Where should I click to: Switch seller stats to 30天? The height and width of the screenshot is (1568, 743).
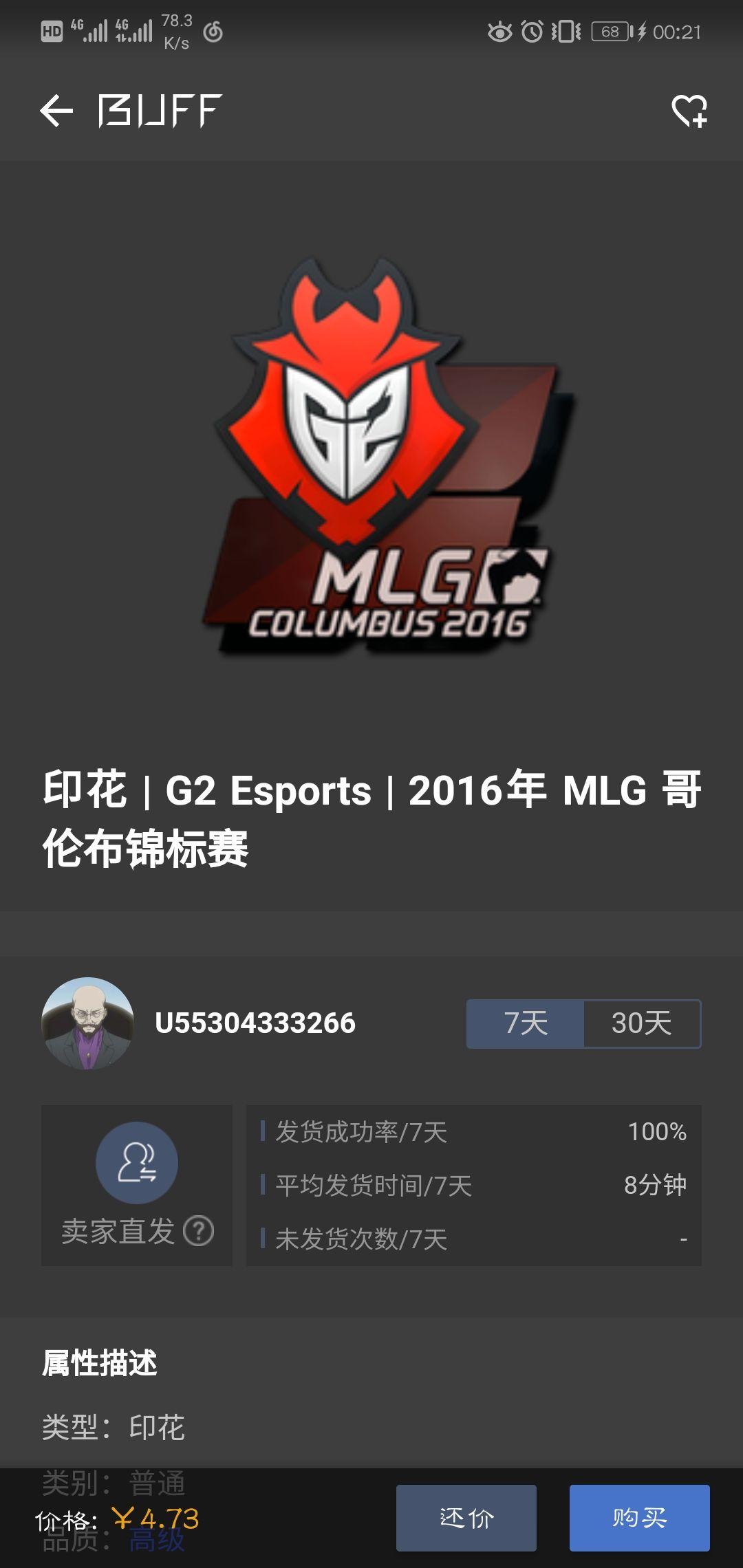click(641, 1023)
